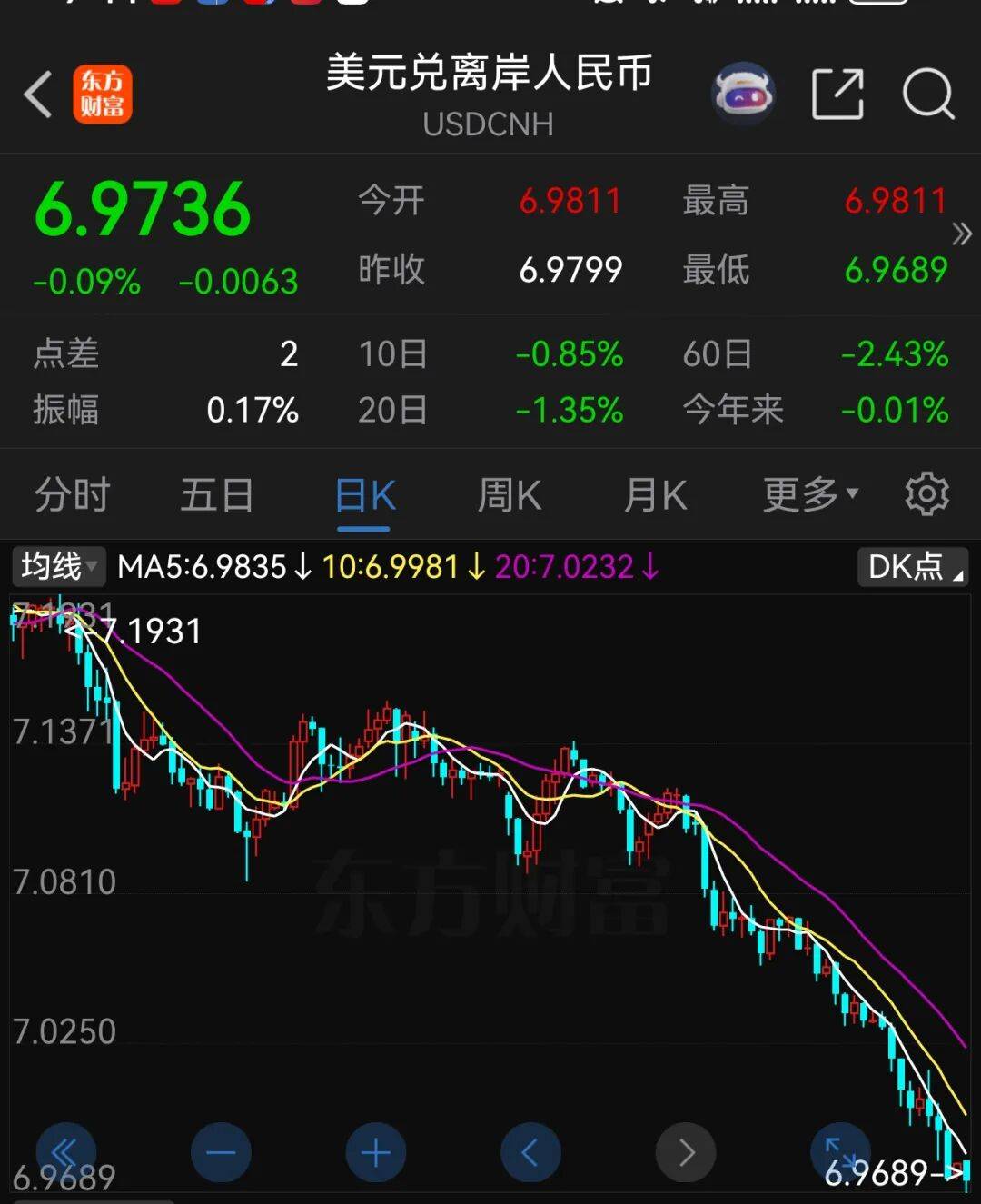Open full-screen chart with diagonal arrows
The width and height of the screenshot is (981, 1204).
point(839,1152)
